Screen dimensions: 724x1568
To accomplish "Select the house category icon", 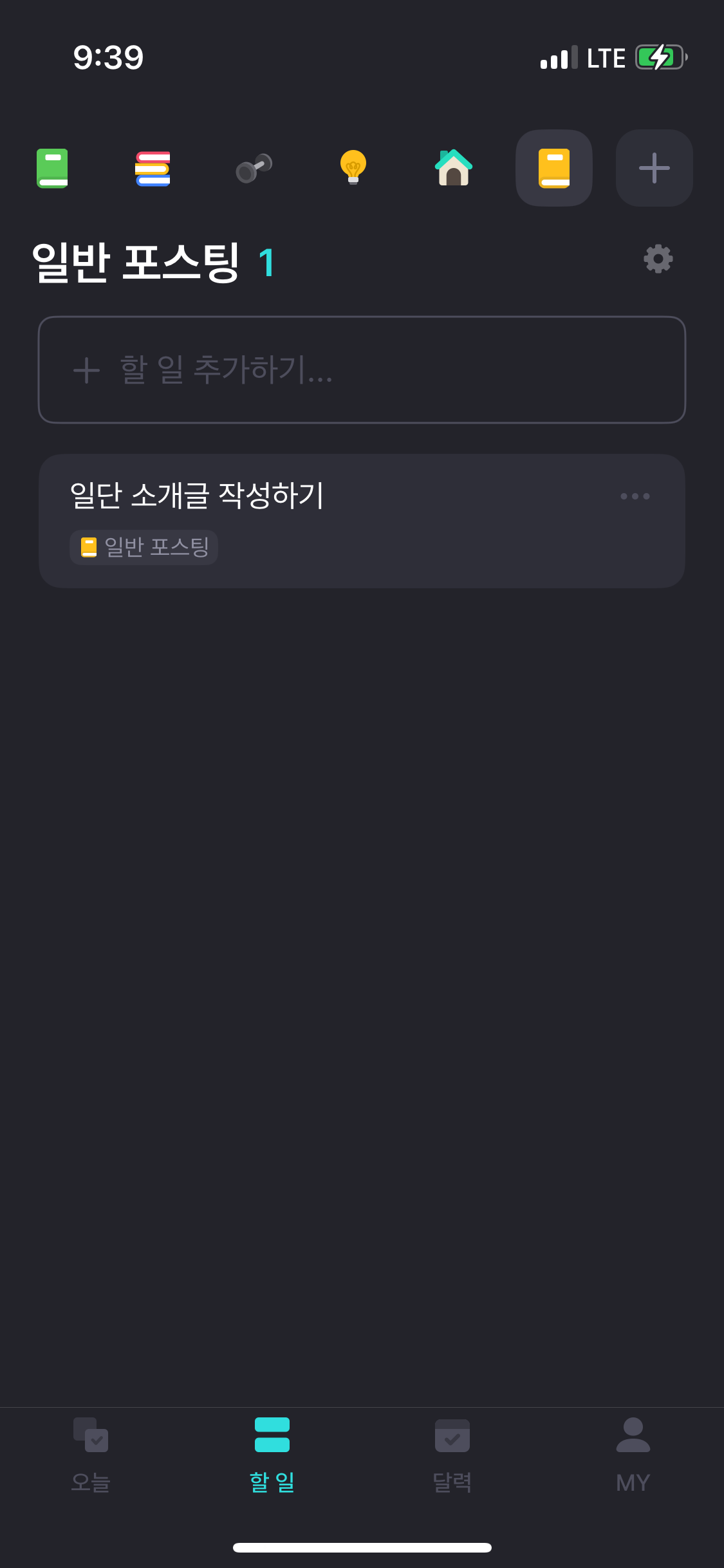I will point(454,168).
